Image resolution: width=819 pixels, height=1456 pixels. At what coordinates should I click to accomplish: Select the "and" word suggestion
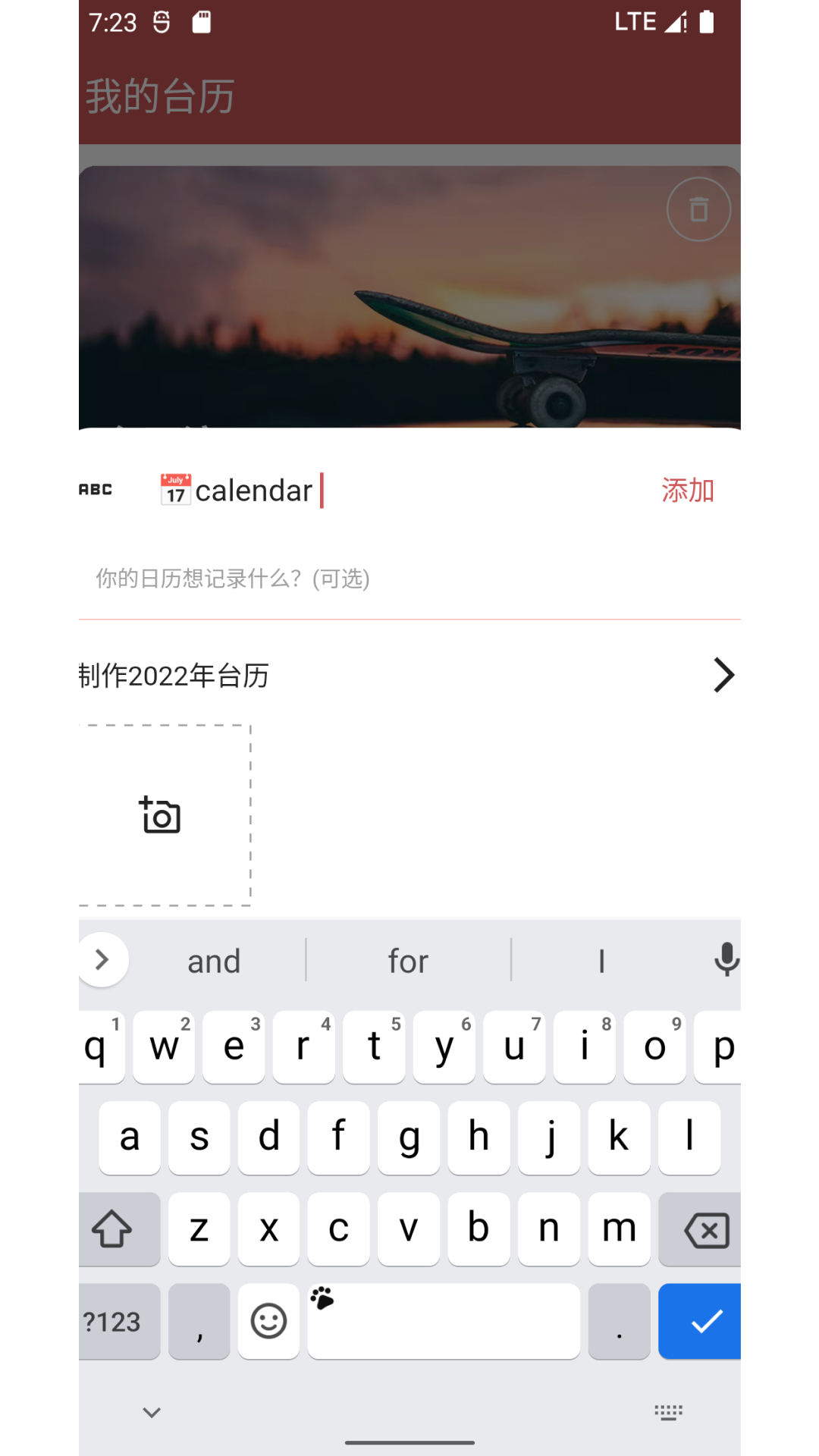[214, 961]
